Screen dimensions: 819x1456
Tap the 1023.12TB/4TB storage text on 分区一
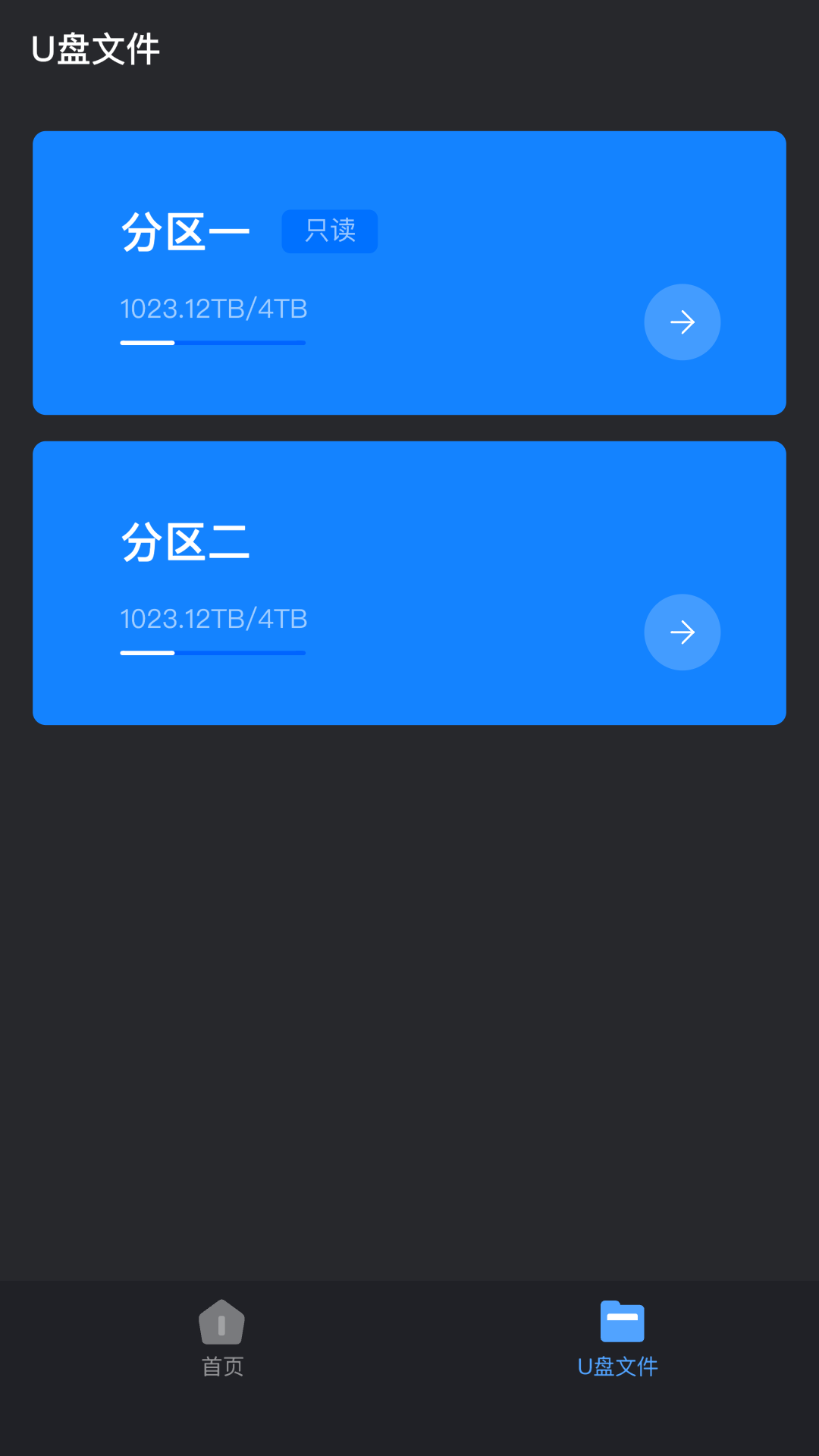tap(213, 309)
